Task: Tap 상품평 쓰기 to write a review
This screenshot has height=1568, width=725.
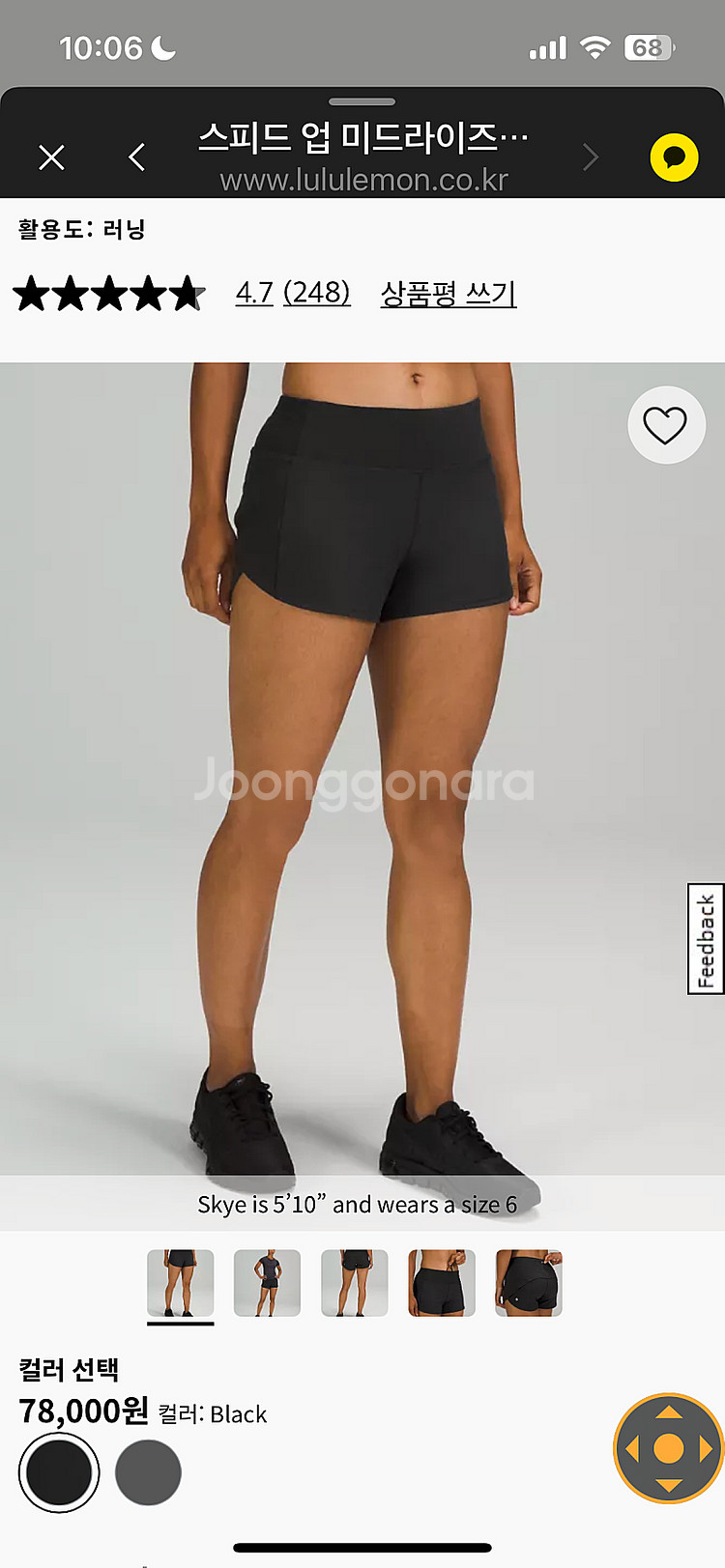Action: pos(449,293)
